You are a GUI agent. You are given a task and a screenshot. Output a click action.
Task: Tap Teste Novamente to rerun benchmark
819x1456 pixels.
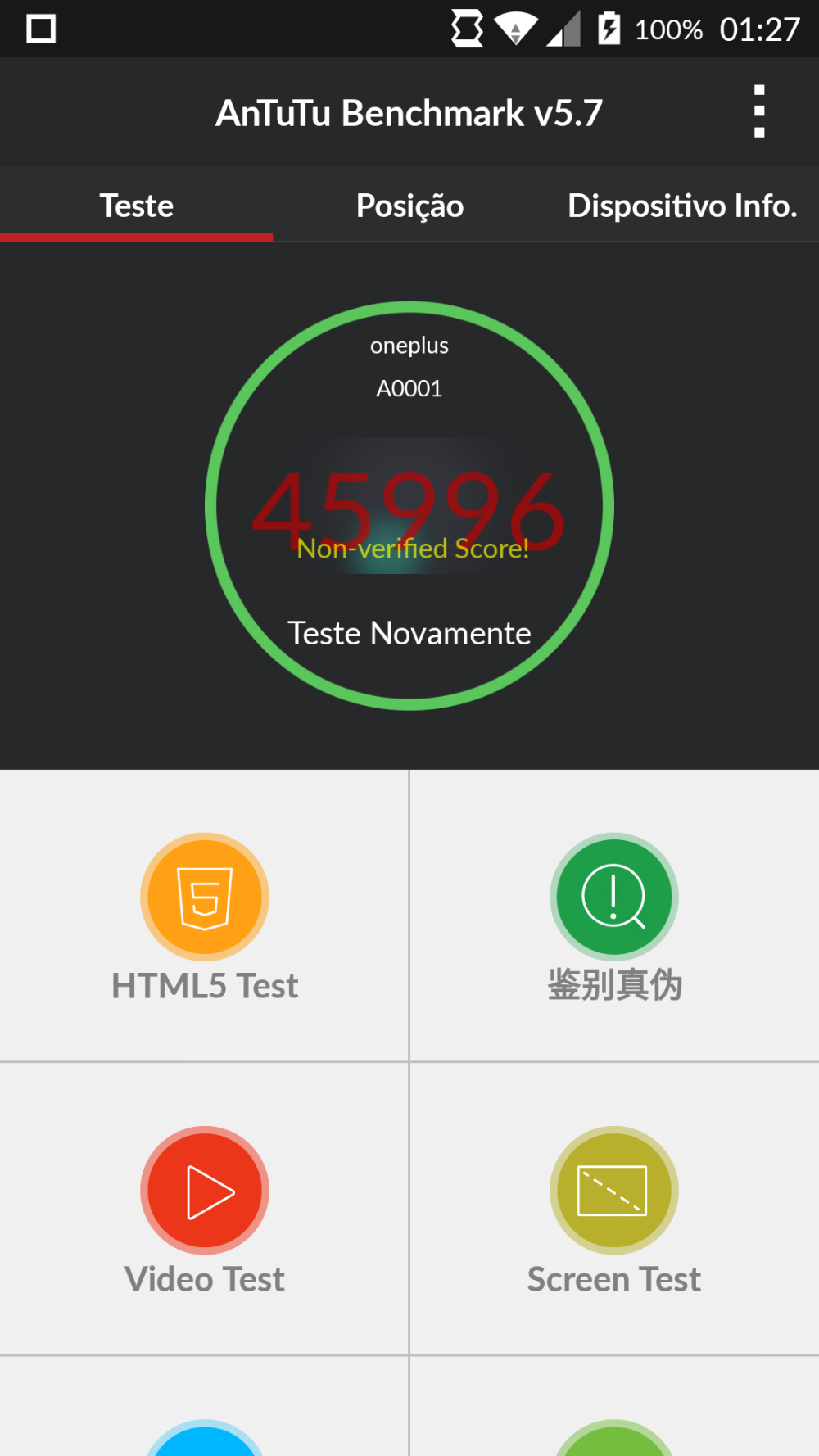(409, 633)
